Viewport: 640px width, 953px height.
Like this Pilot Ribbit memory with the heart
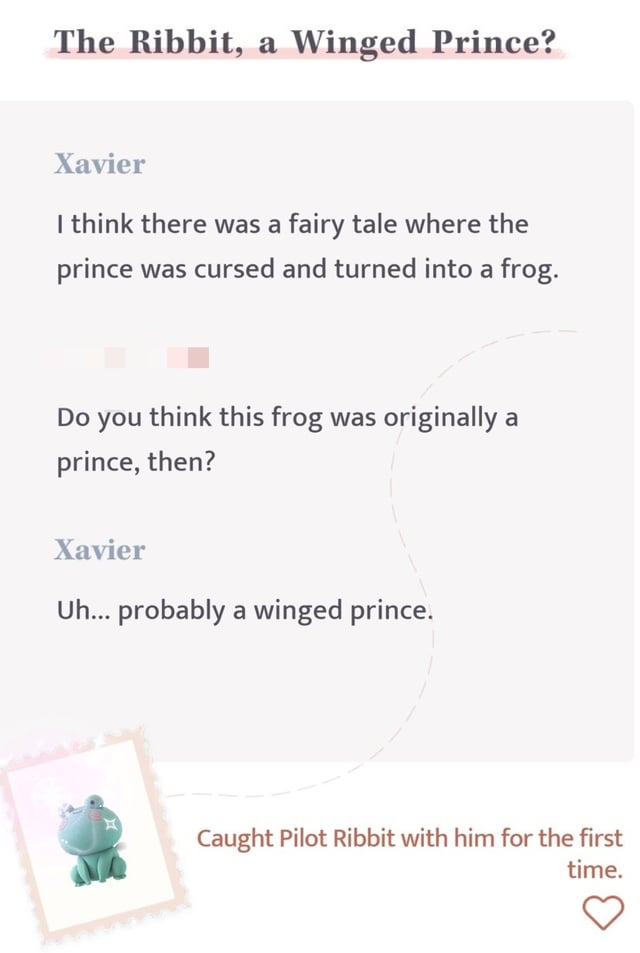(x=602, y=911)
